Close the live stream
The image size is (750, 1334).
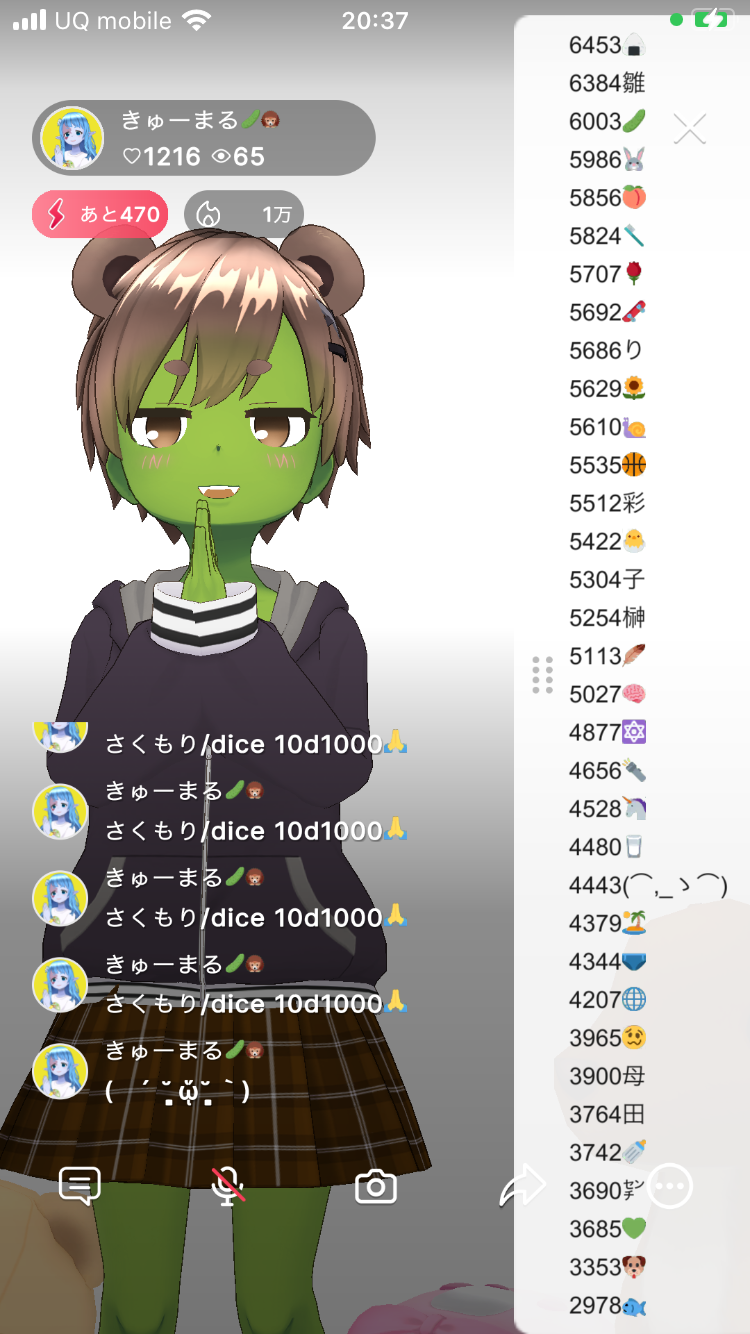click(x=690, y=128)
